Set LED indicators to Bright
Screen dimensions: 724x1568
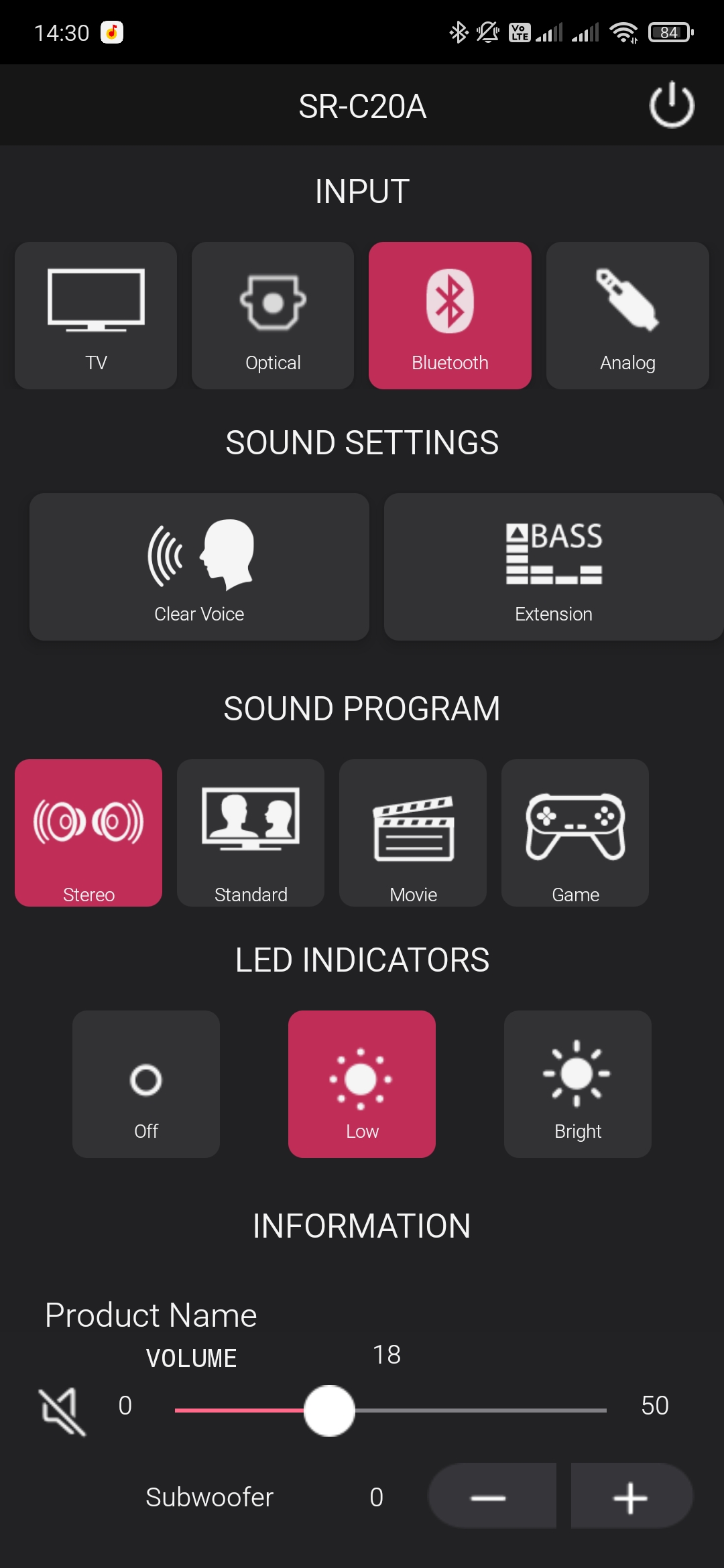point(578,1084)
